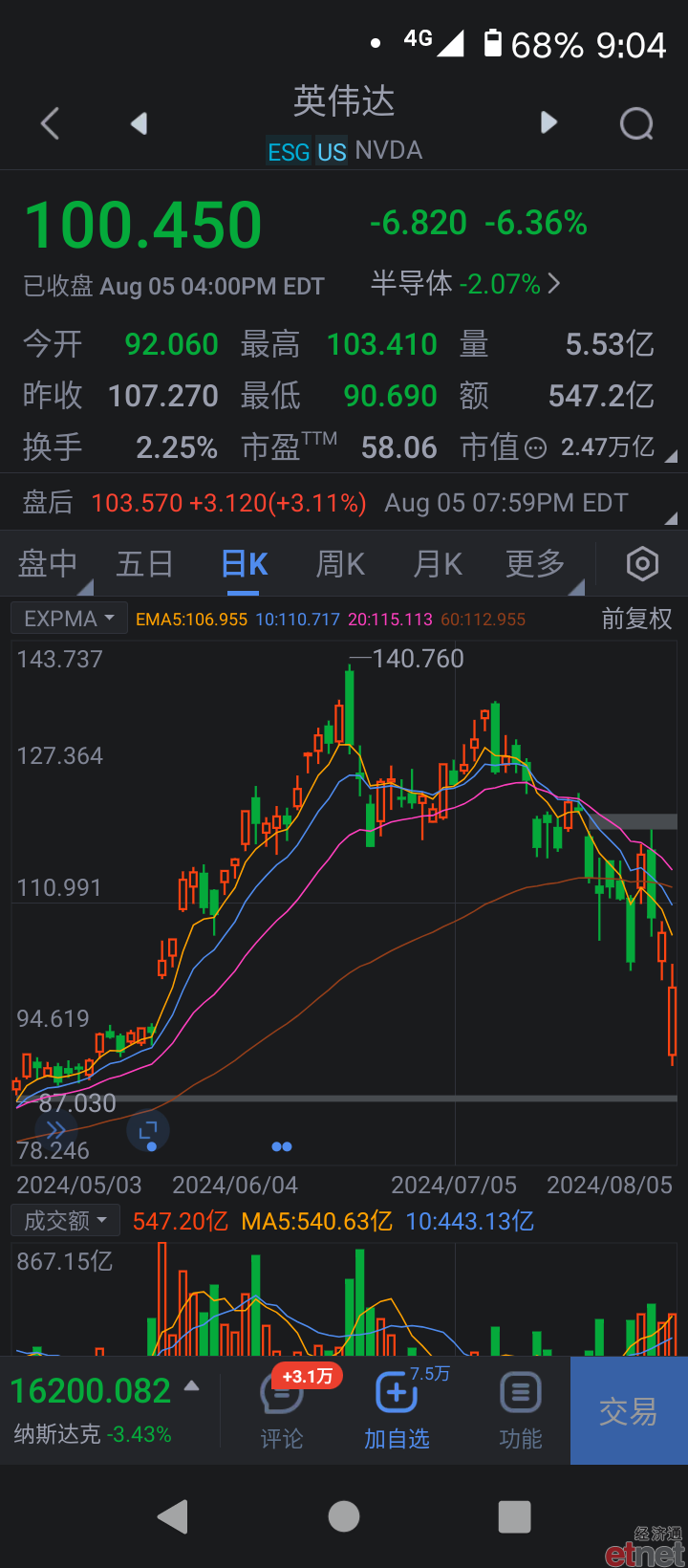Open the 更多 chart periods

click(x=535, y=564)
